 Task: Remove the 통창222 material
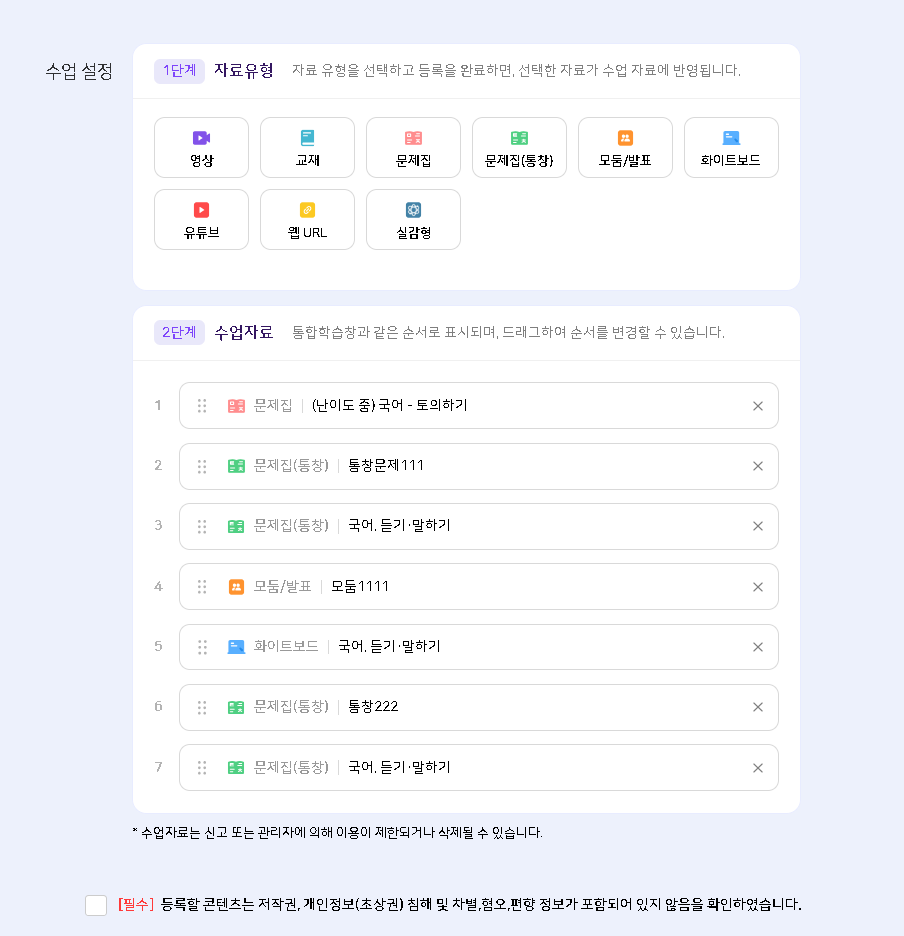click(x=758, y=707)
